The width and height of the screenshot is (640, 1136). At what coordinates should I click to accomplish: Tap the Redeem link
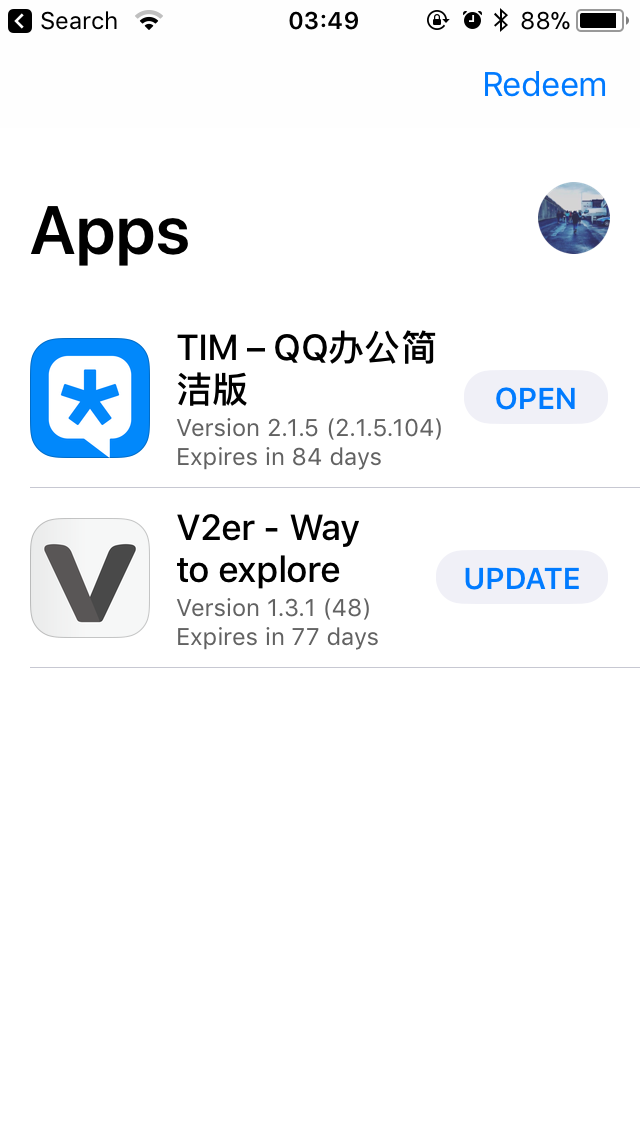coord(544,85)
